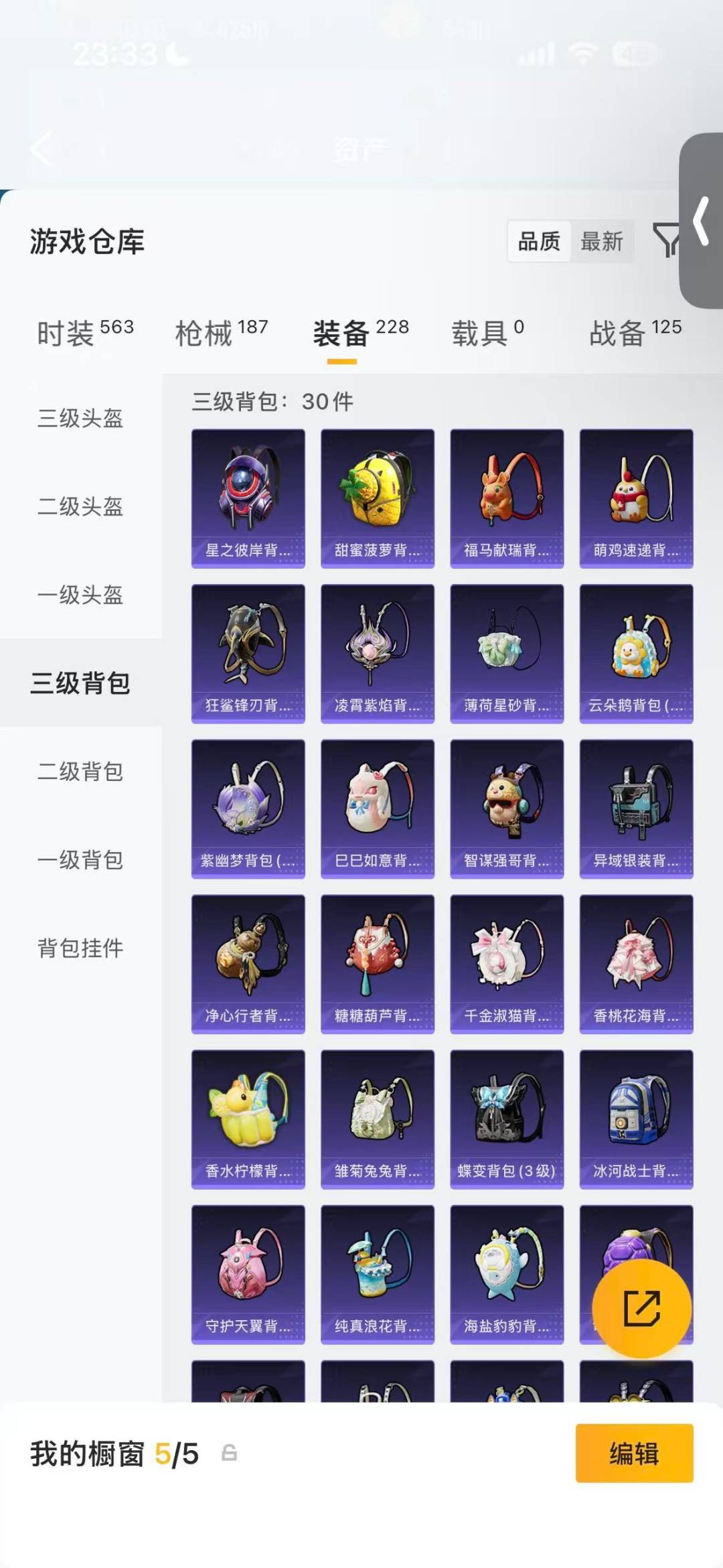Select the 星之彼岸背包 item image
This screenshot has width=723, height=1568.
(x=247, y=482)
